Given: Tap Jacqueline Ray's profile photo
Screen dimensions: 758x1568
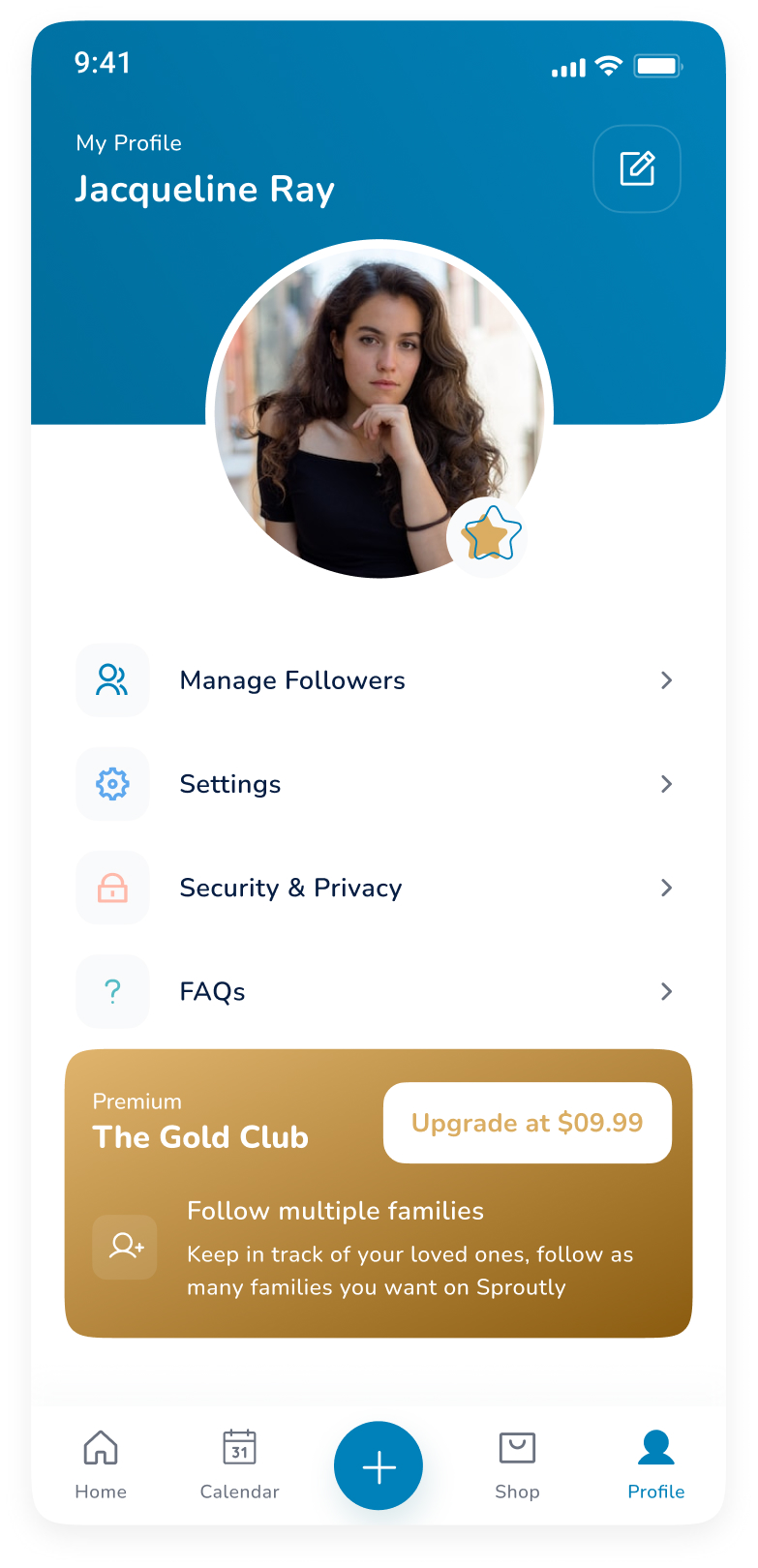Looking at the screenshot, I should [379, 411].
